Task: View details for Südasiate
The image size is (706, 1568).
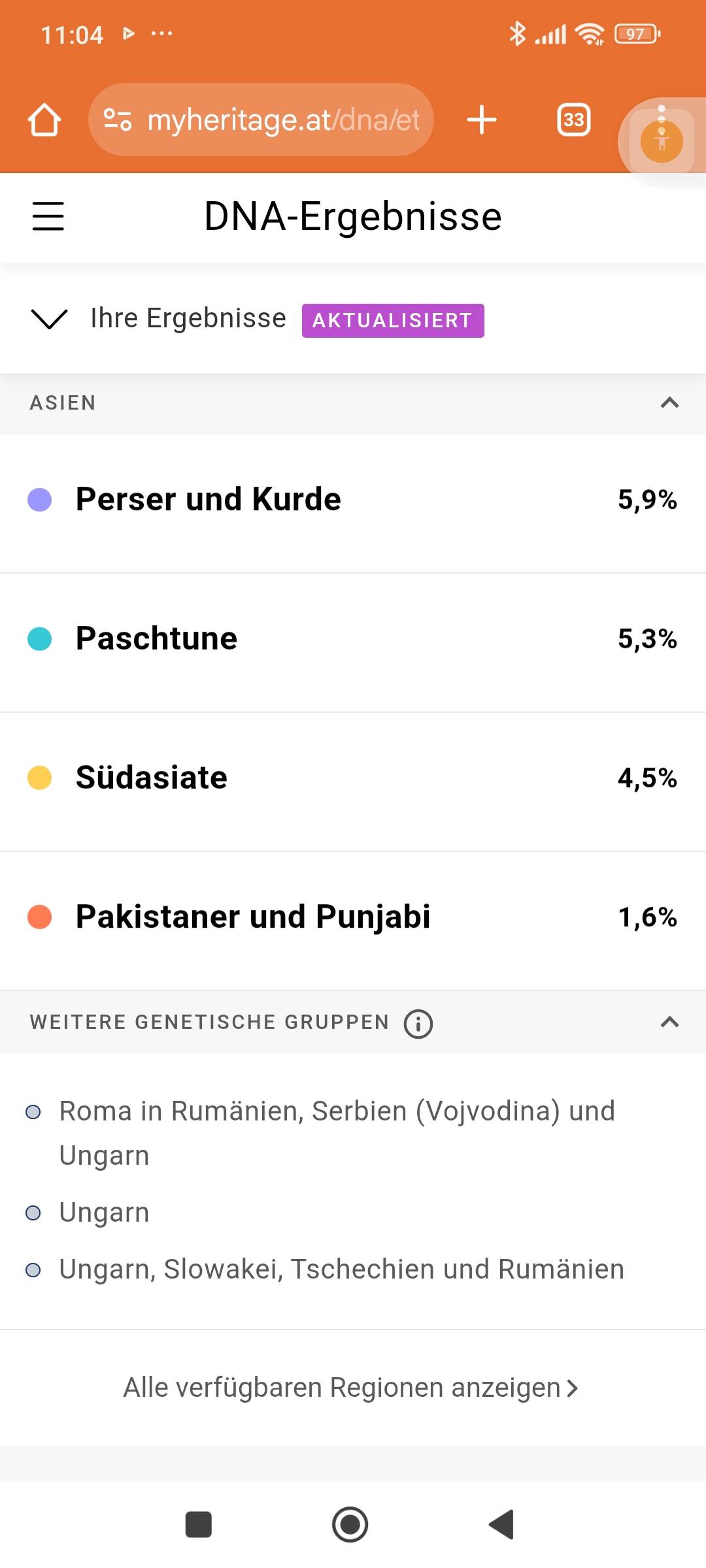Action: pos(353,778)
